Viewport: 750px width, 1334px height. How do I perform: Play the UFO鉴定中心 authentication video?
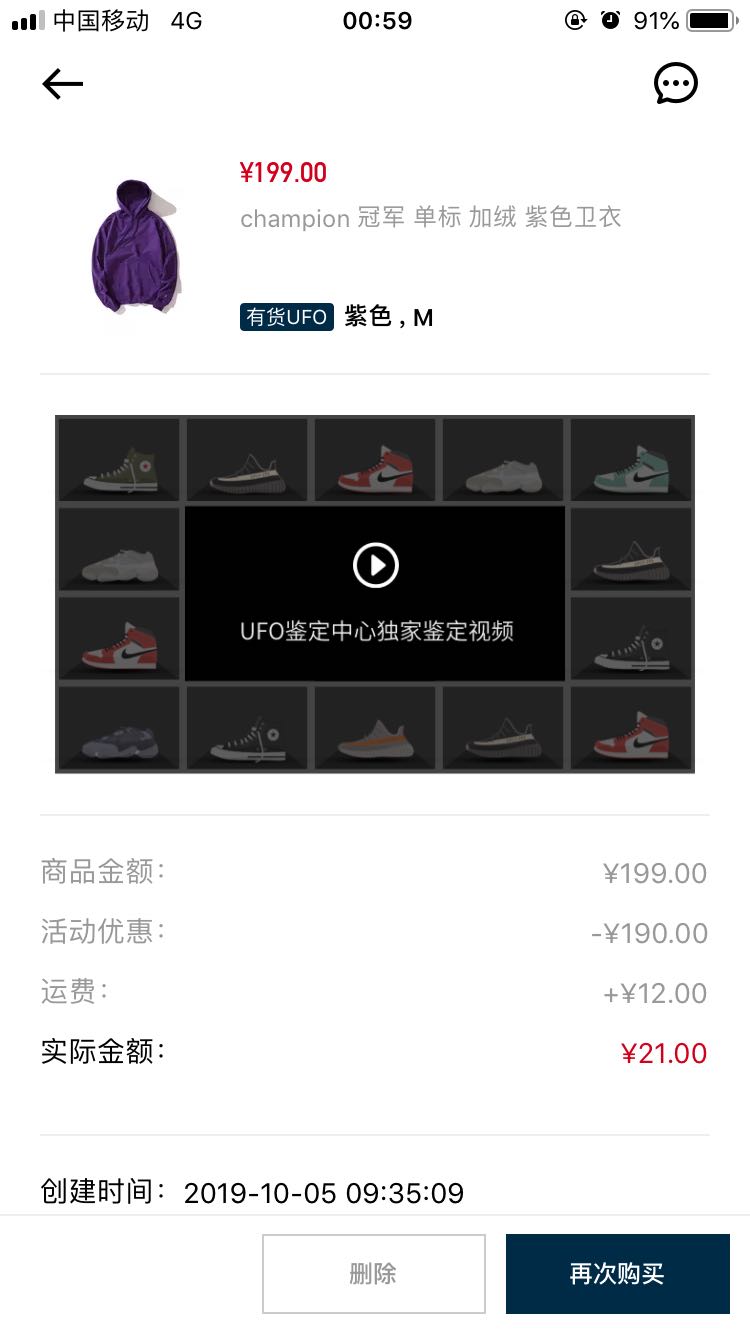tap(376, 566)
